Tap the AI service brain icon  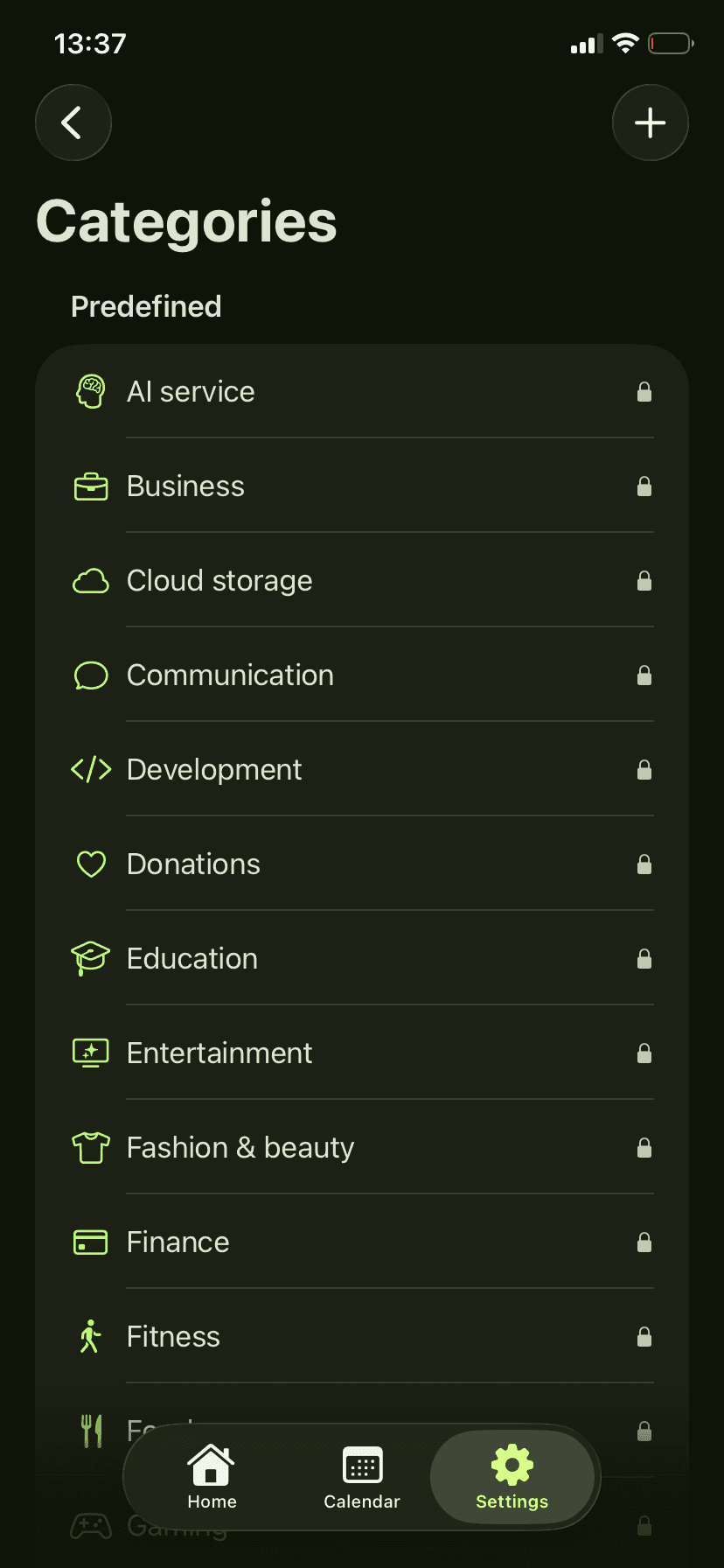pos(90,391)
